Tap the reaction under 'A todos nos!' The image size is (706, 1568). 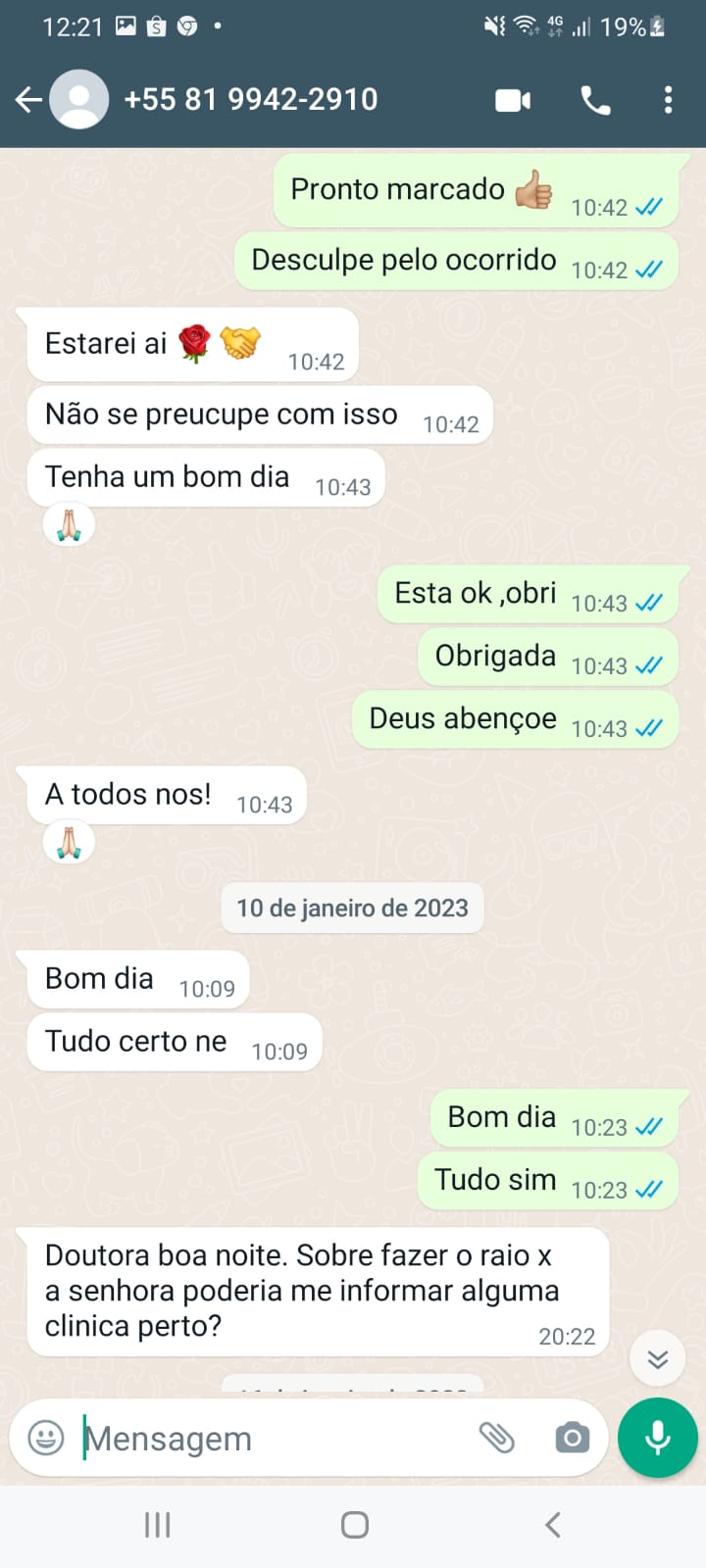click(69, 843)
